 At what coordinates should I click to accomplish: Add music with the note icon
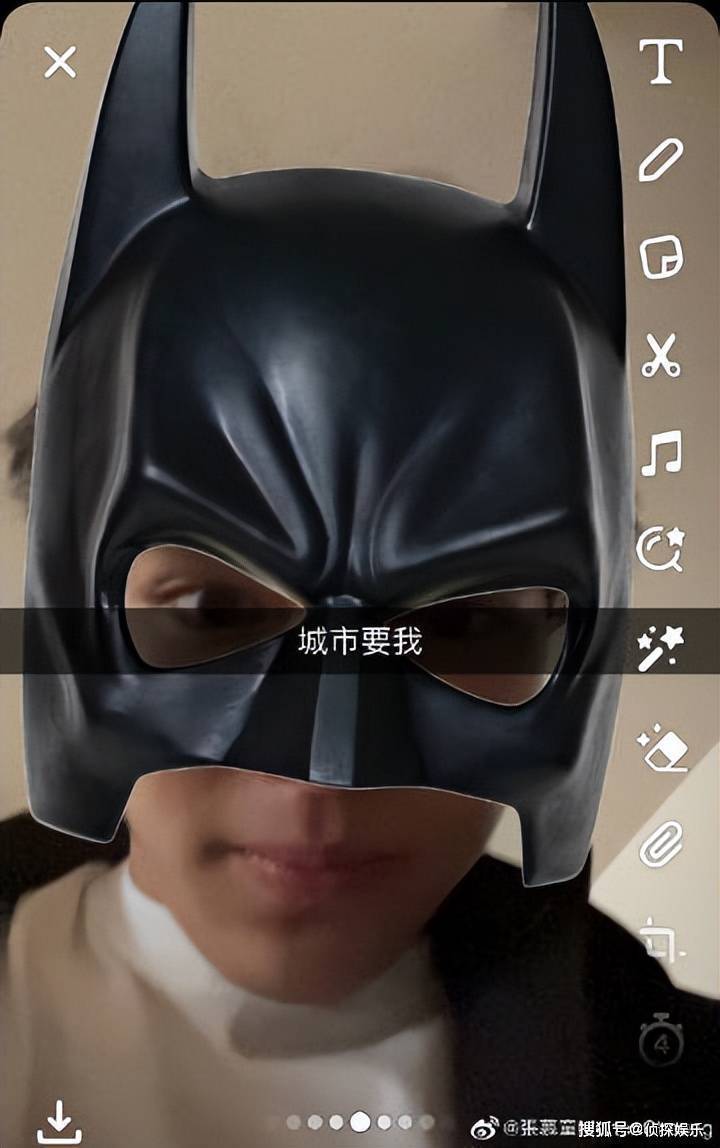(x=661, y=453)
